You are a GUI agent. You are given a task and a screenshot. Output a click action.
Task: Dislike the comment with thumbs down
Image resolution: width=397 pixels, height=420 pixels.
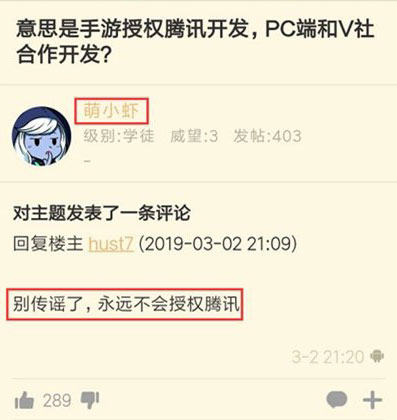coord(90,400)
